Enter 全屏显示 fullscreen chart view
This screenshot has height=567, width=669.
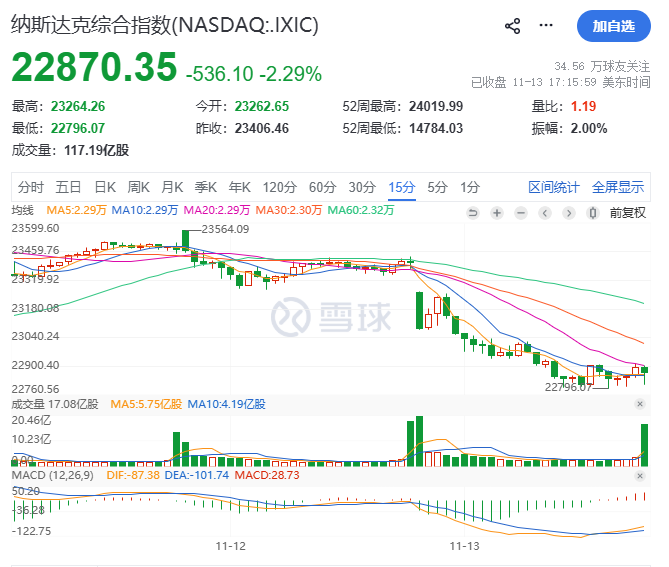618,187
